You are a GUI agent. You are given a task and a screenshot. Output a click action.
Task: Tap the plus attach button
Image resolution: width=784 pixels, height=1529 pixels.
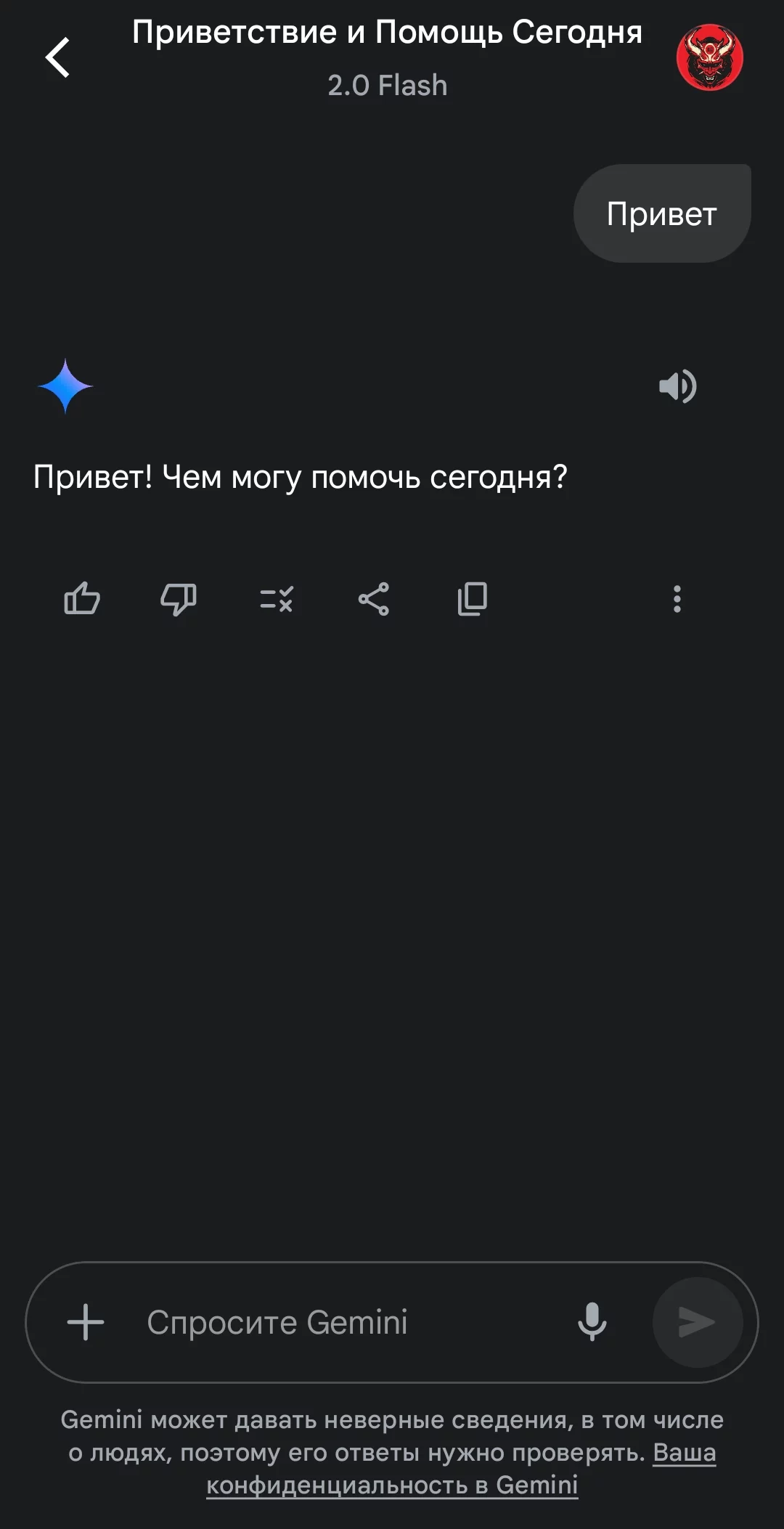[86, 1322]
